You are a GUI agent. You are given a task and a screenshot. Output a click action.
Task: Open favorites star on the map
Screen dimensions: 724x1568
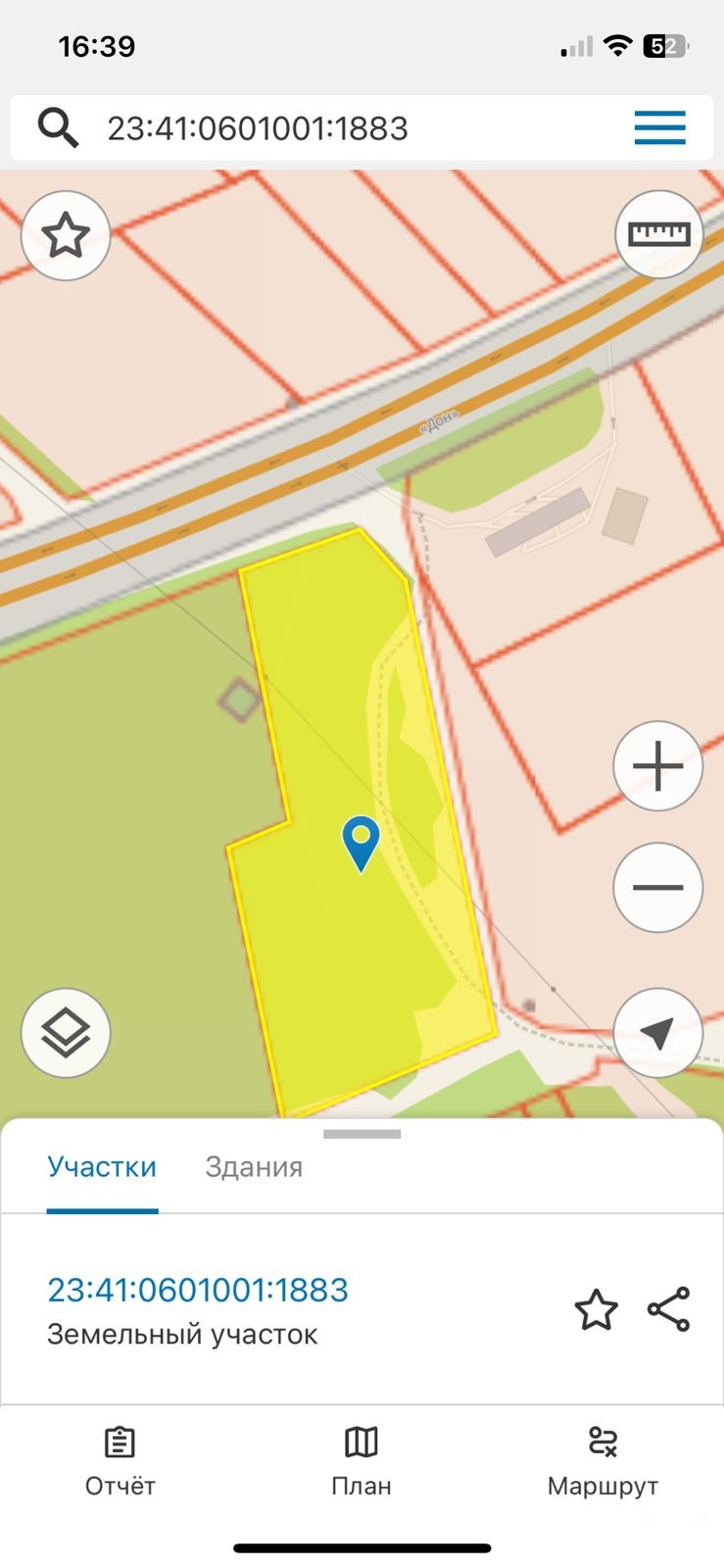click(66, 236)
